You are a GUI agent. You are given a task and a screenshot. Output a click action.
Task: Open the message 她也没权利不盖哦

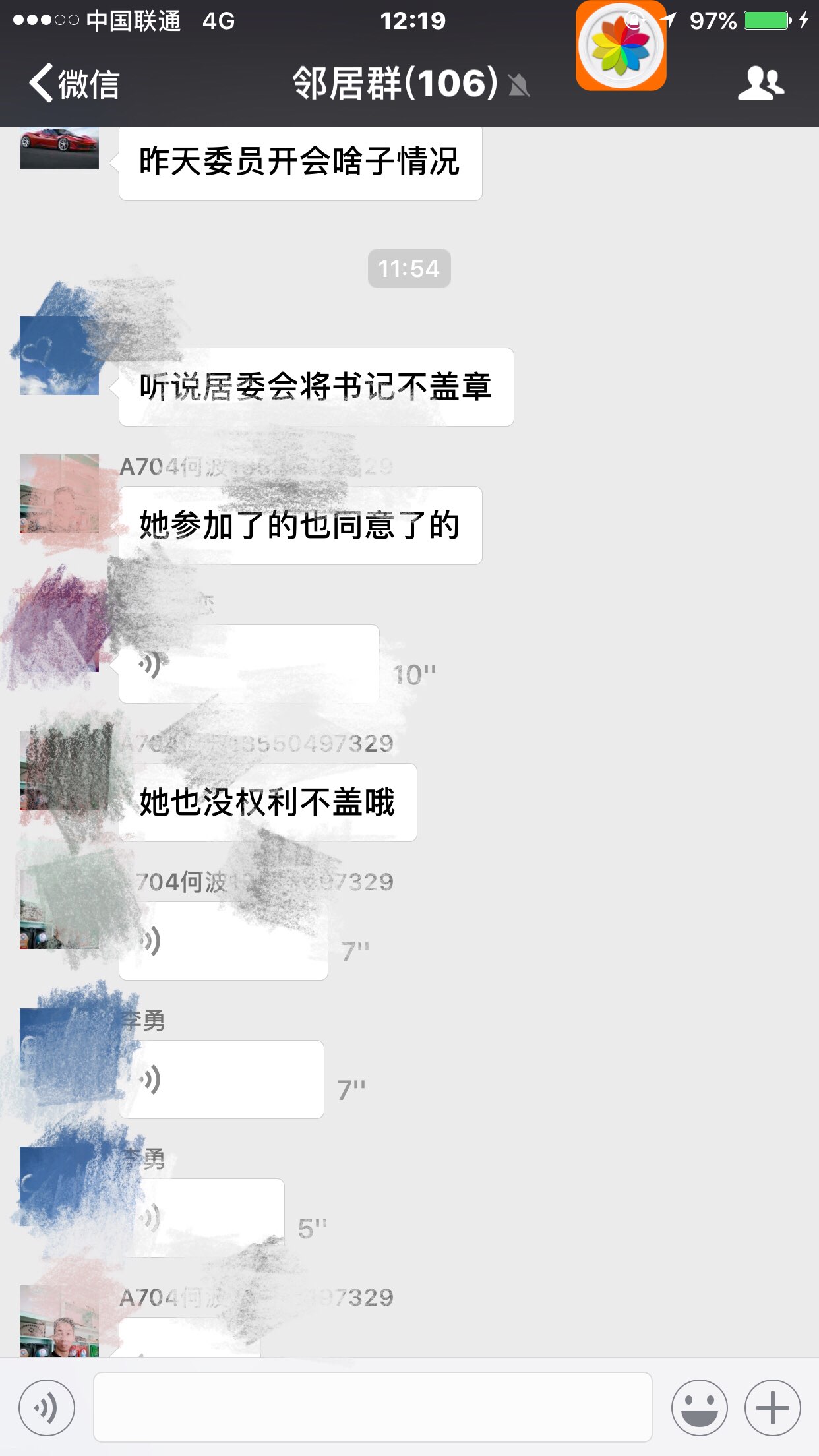(x=268, y=803)
